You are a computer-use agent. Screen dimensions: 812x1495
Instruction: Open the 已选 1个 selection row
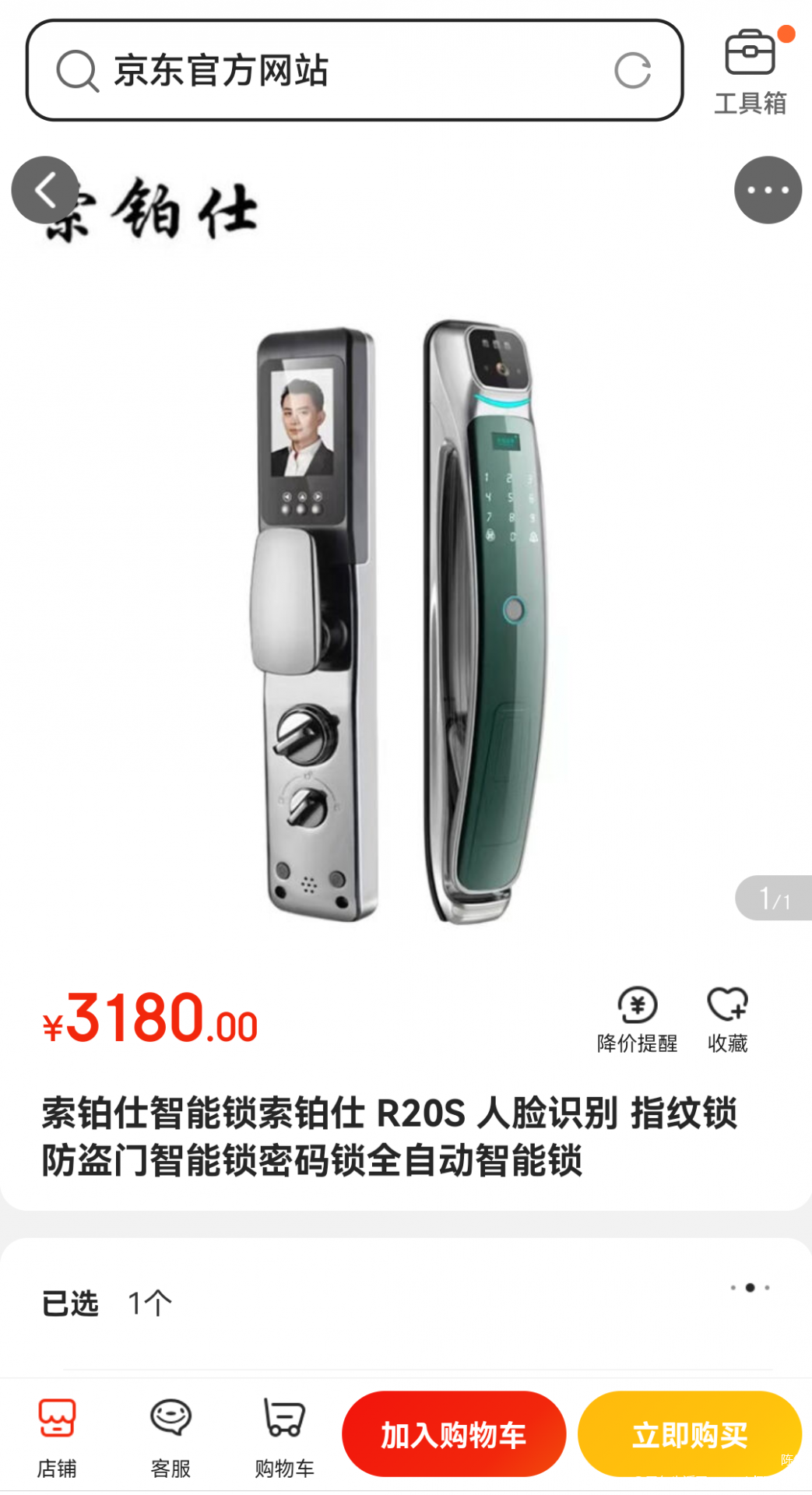point(406,1303)
